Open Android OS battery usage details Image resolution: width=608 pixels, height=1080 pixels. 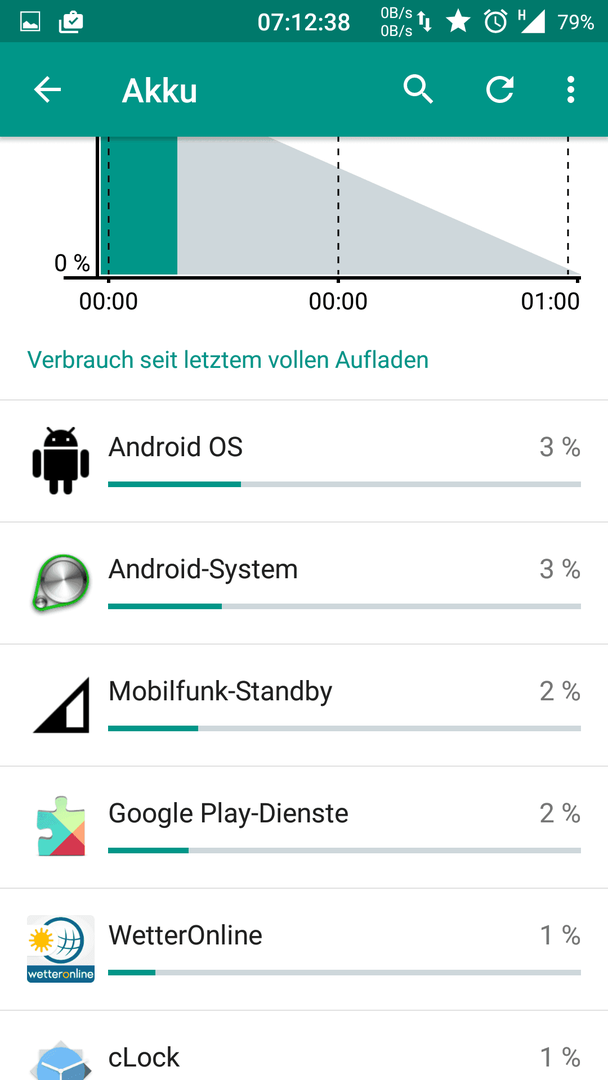(304, 461)
